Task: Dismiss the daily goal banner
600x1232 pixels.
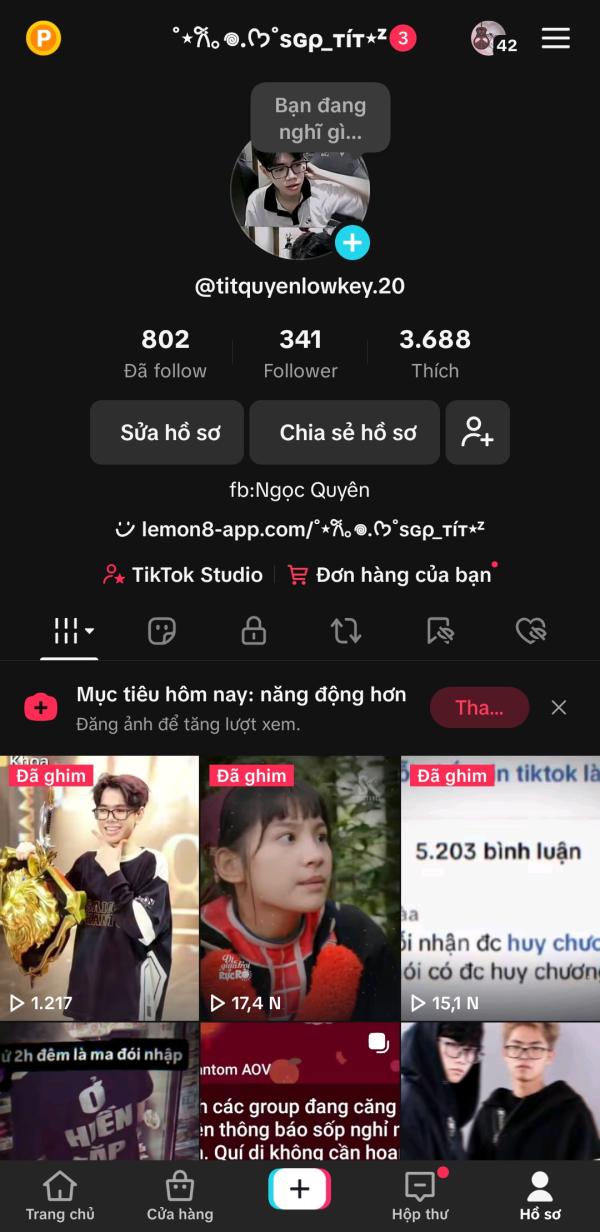Action: (x=559, y=708)
